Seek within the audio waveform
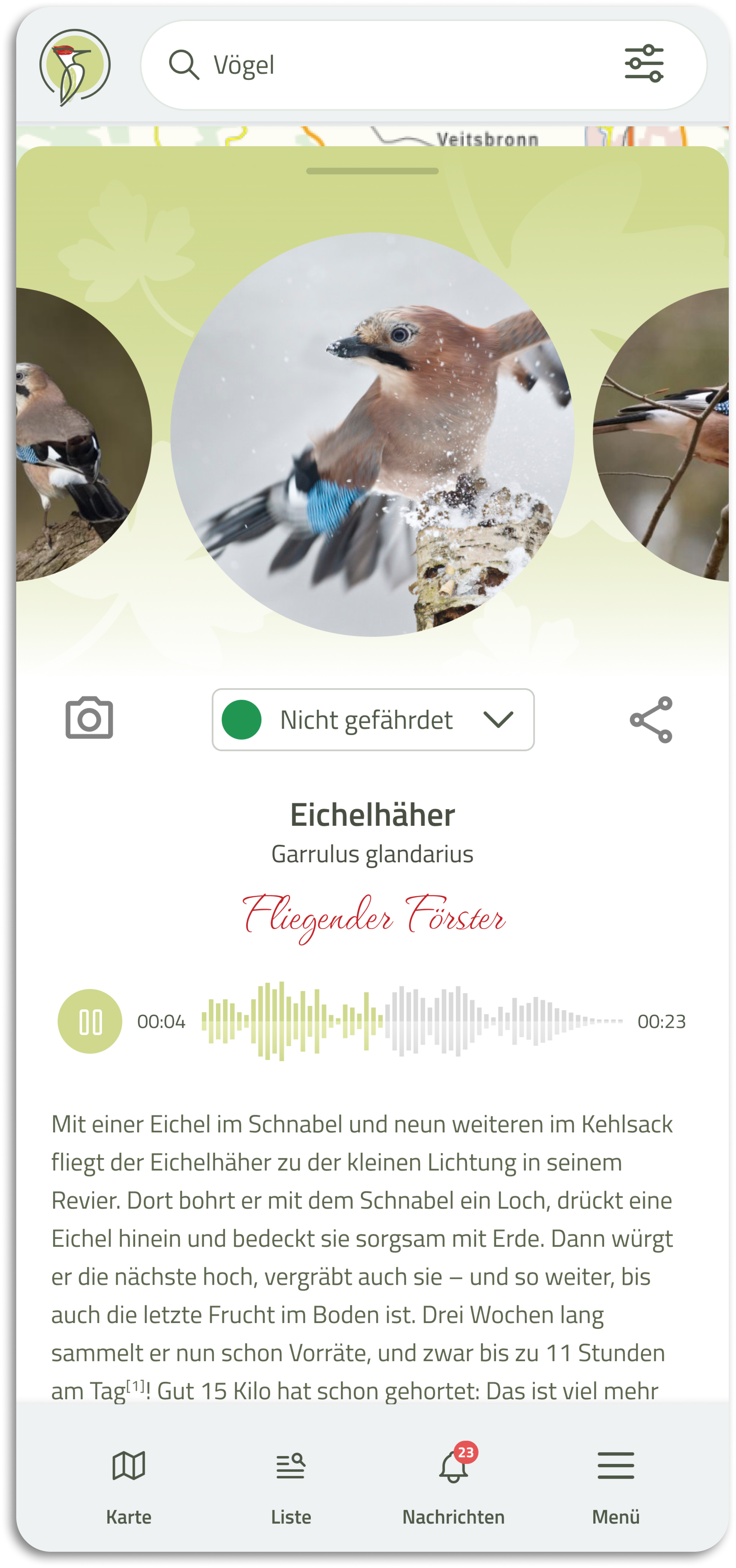Screen dimensions: 736x1568 tap(412, 1021)
